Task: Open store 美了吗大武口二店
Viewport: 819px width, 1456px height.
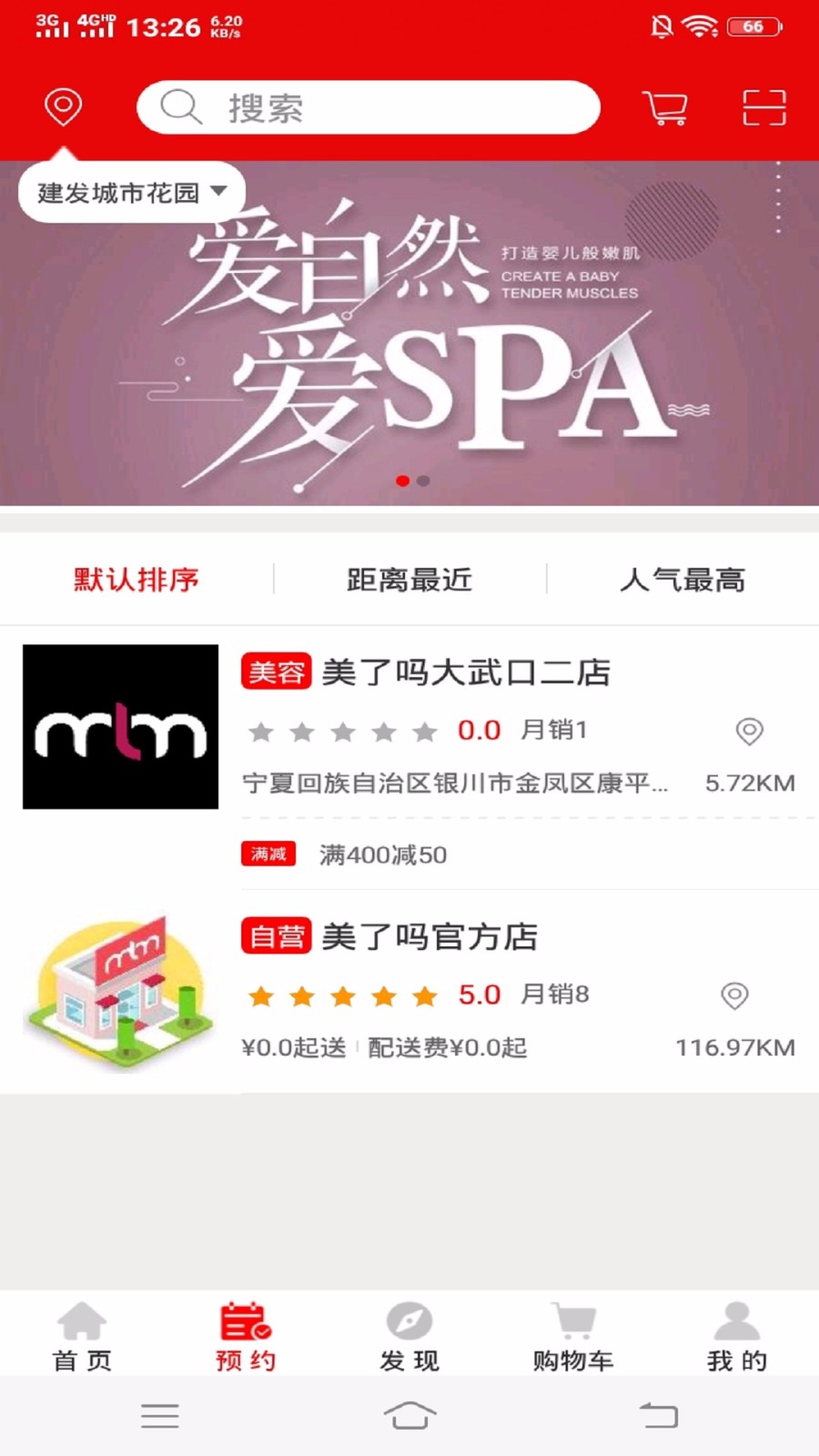Action: click(x=464, y=673)
